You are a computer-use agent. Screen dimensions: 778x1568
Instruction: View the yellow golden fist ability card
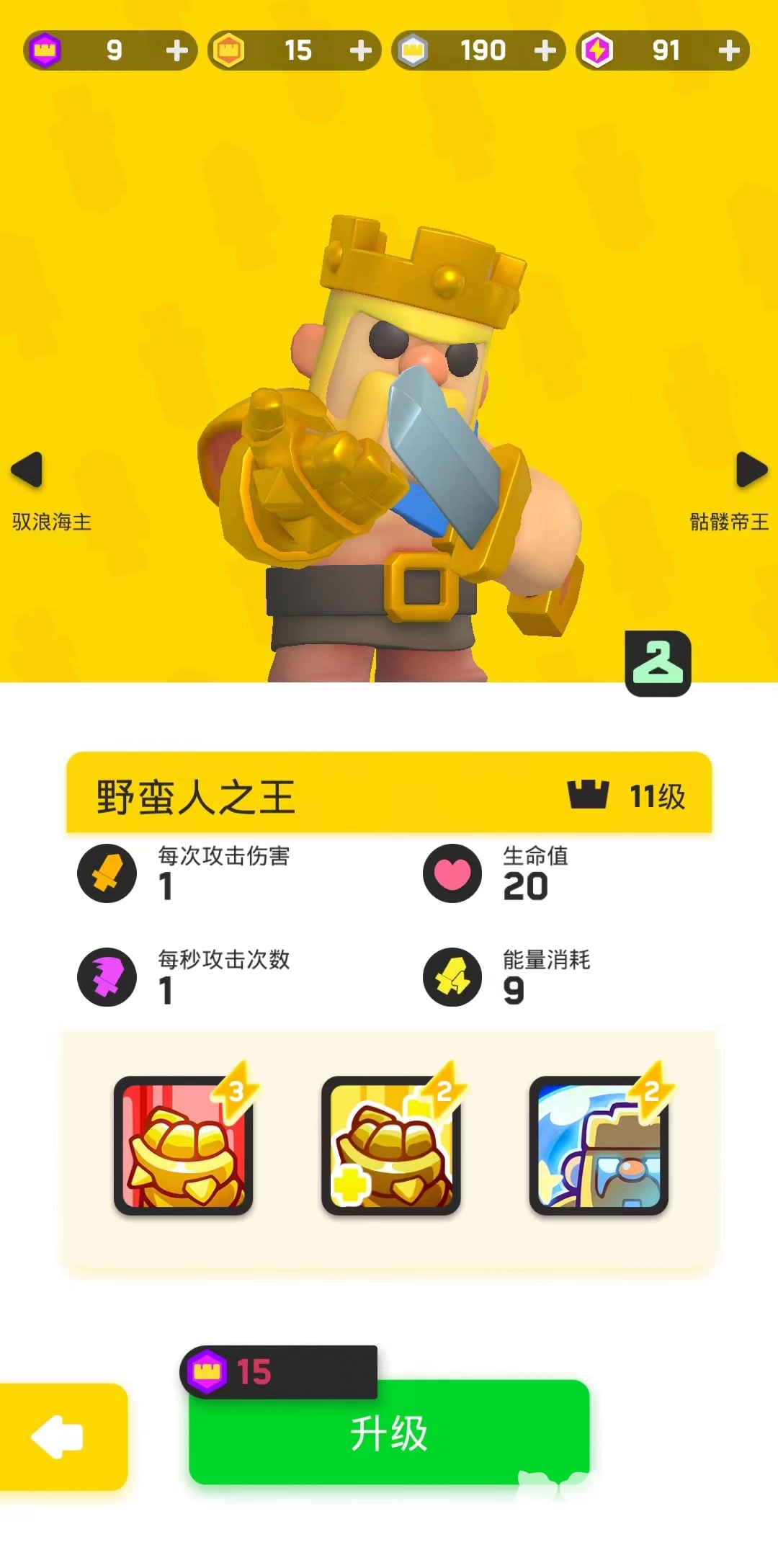[x=391, y=1144]
